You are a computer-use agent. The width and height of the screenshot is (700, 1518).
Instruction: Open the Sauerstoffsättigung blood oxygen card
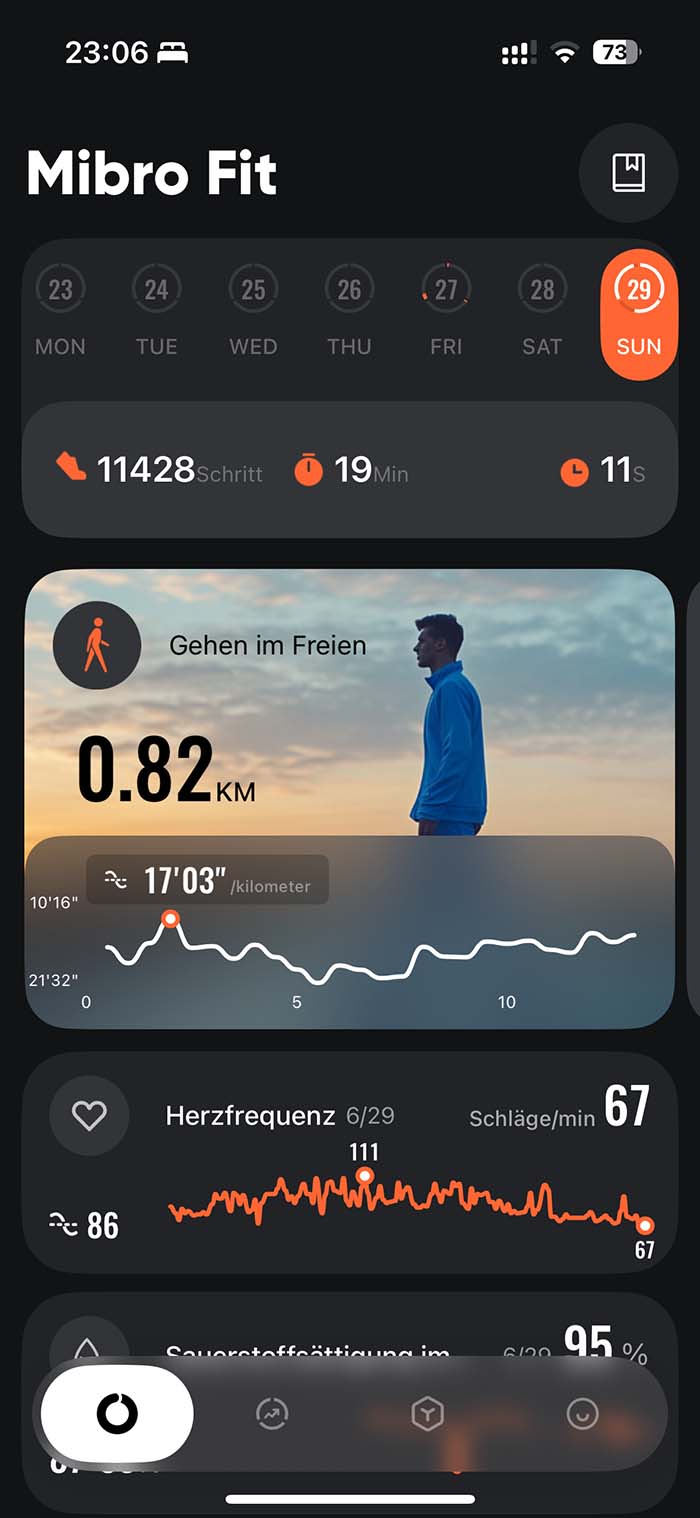tap(349, 1328)
